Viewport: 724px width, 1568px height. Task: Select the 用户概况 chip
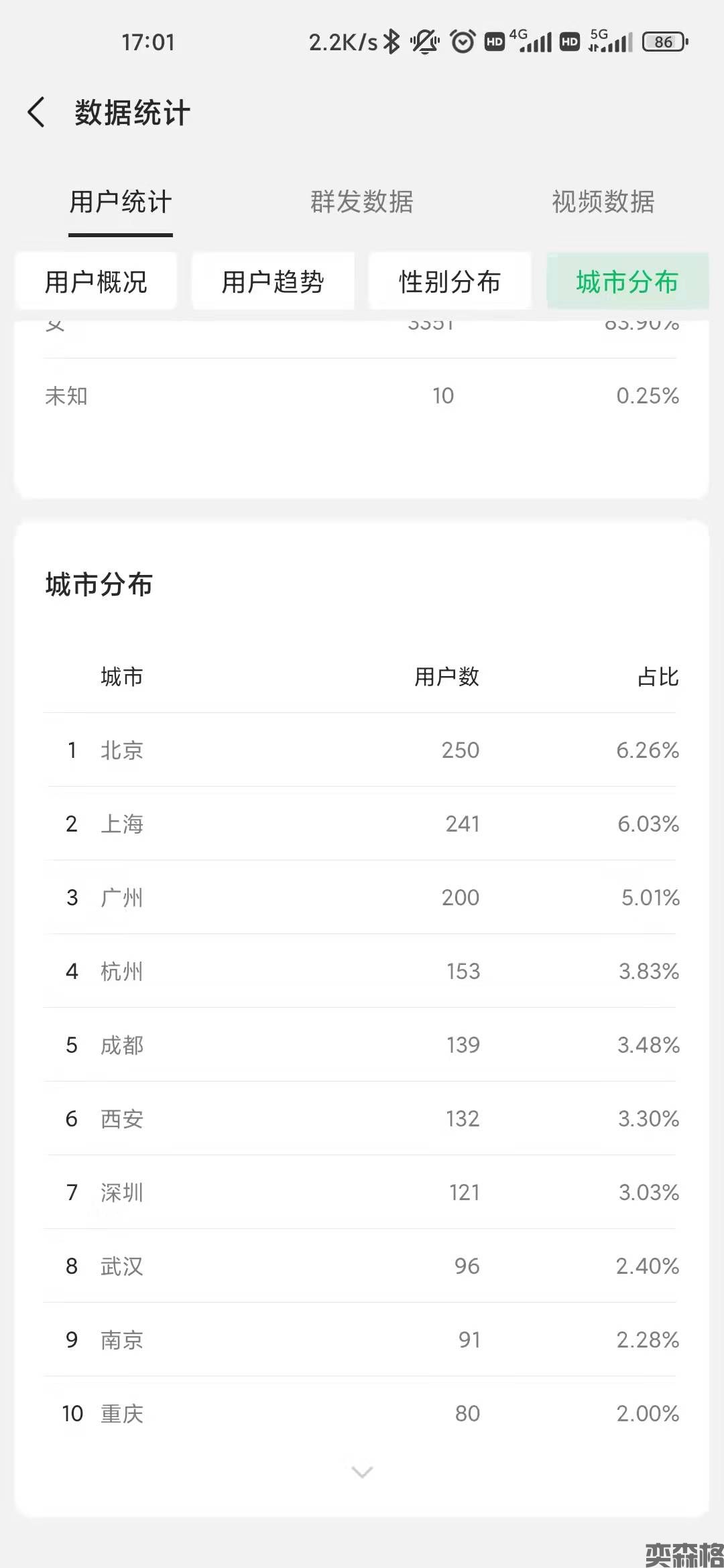point(96,281)
